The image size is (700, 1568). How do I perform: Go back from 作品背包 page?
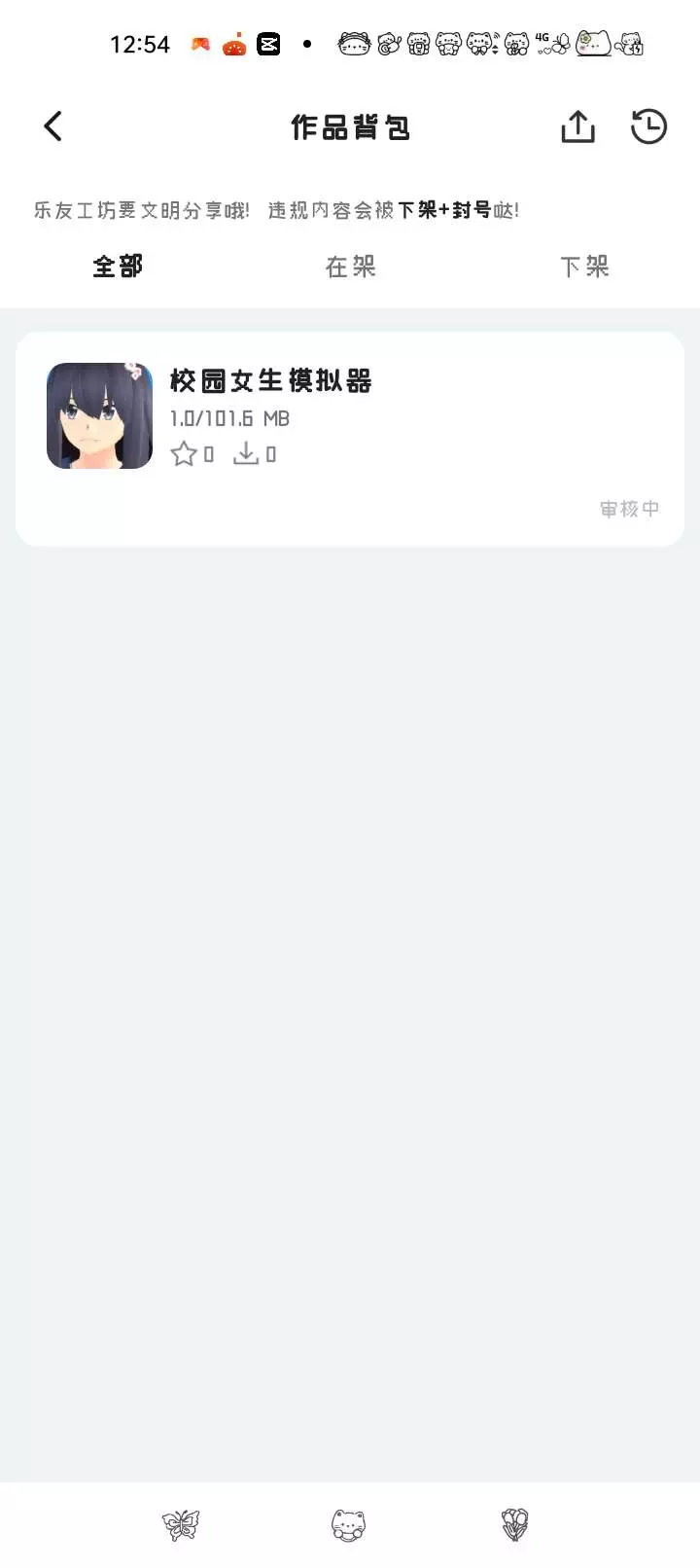tap(53, 126)
